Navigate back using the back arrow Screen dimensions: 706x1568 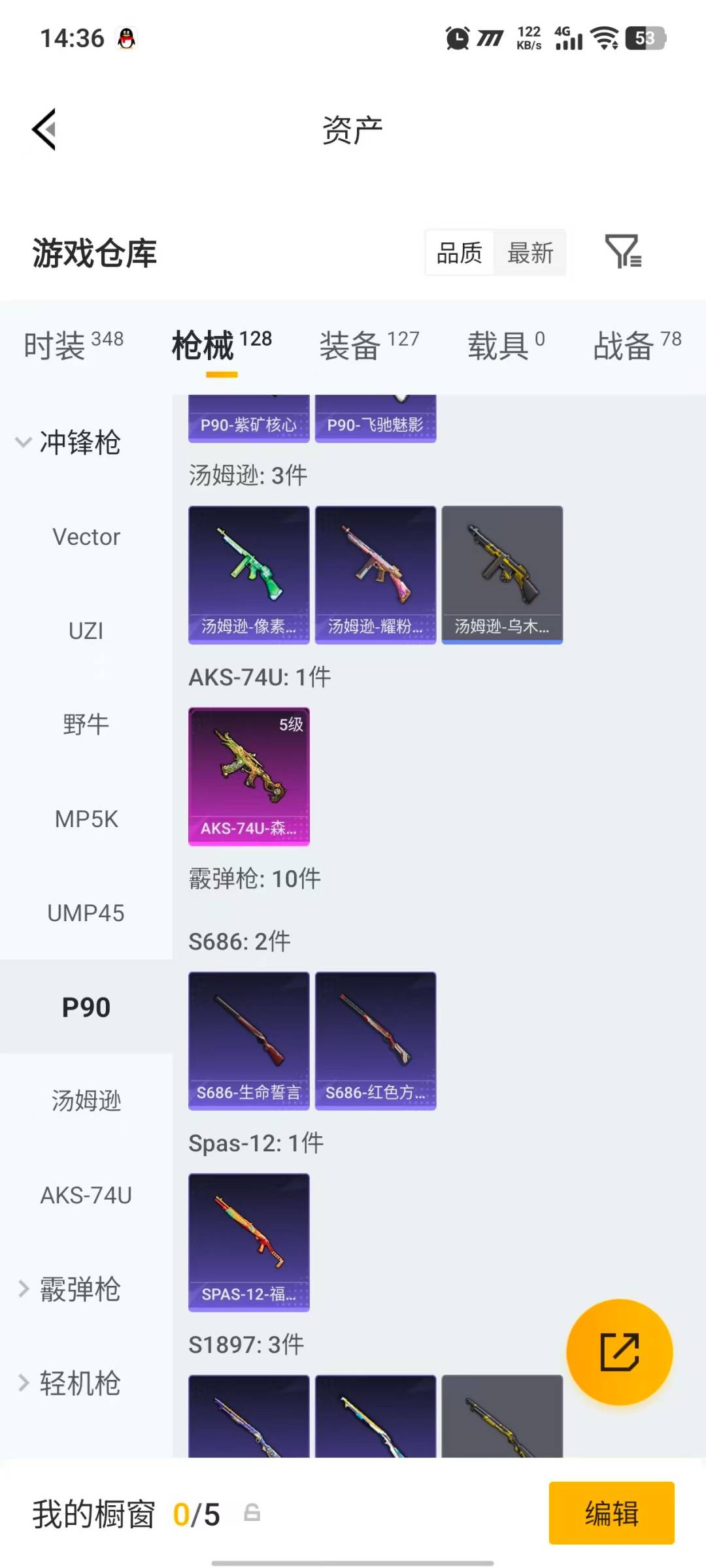44,129
